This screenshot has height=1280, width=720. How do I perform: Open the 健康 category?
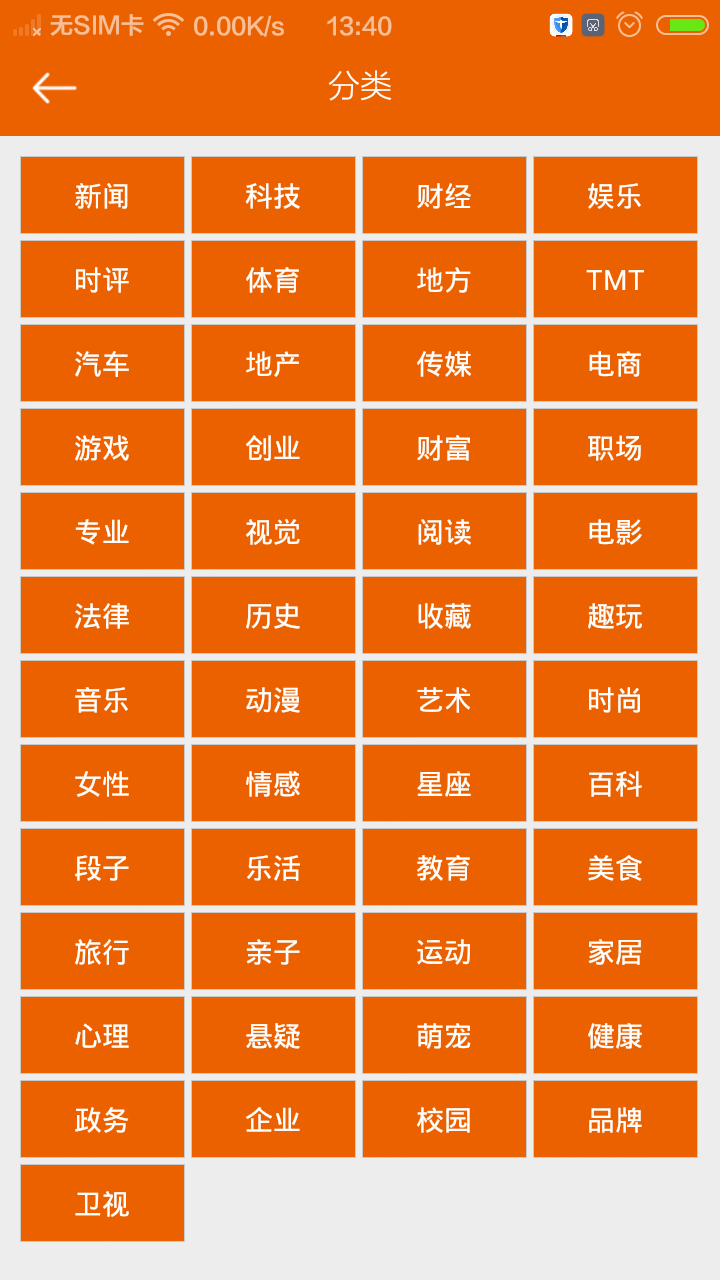pos(614,1035)
